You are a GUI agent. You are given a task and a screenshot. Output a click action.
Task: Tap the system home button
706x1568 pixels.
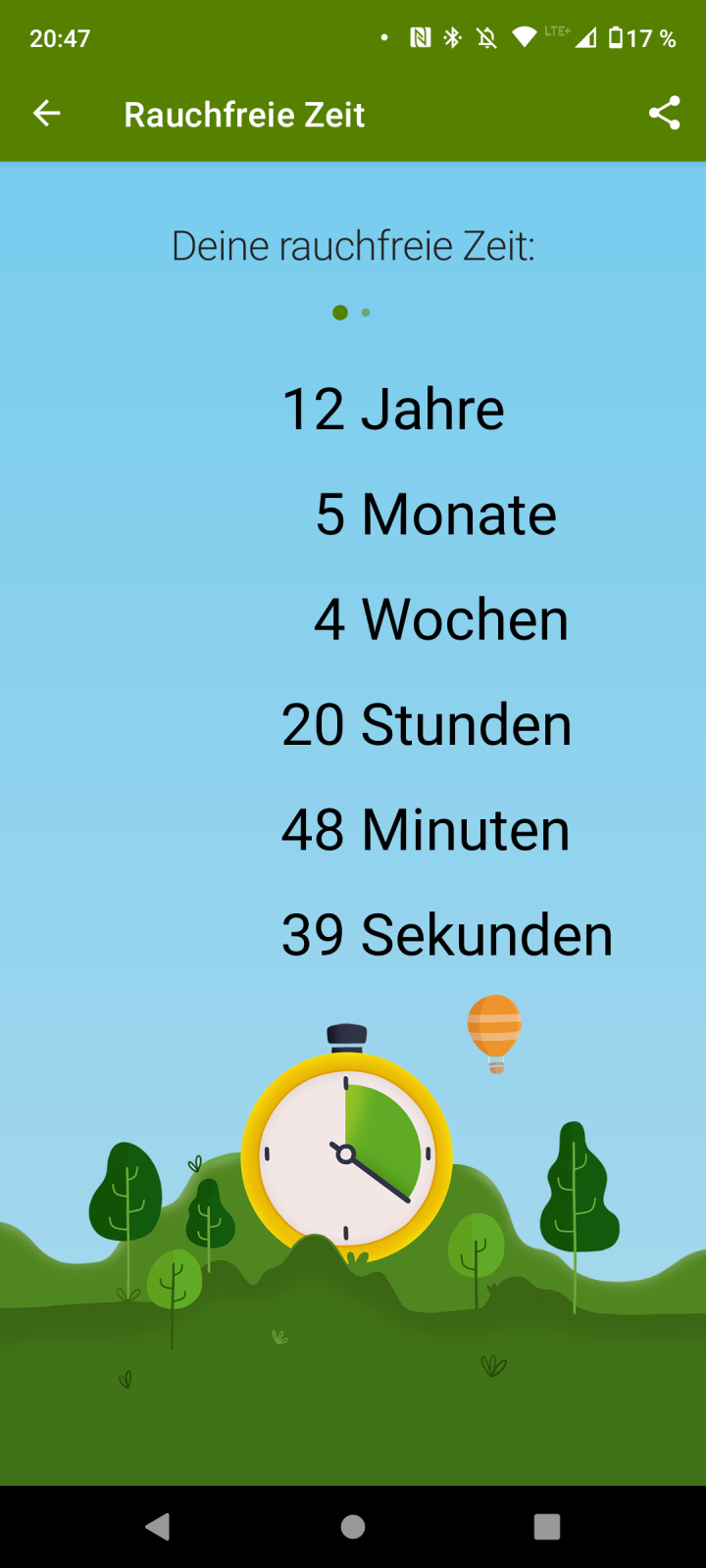pos(353,1526)
